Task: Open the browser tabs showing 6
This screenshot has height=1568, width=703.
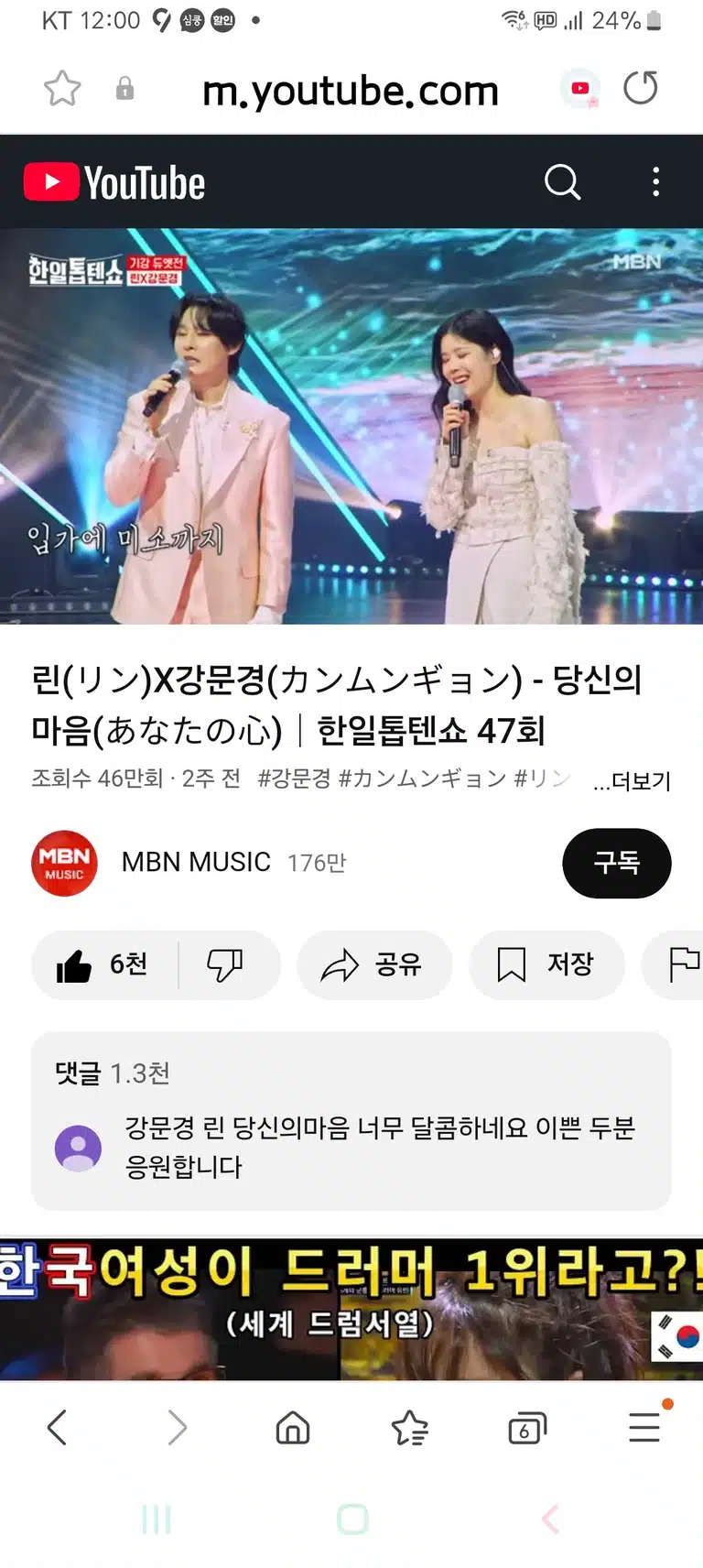Action: tap(526, 1428)
